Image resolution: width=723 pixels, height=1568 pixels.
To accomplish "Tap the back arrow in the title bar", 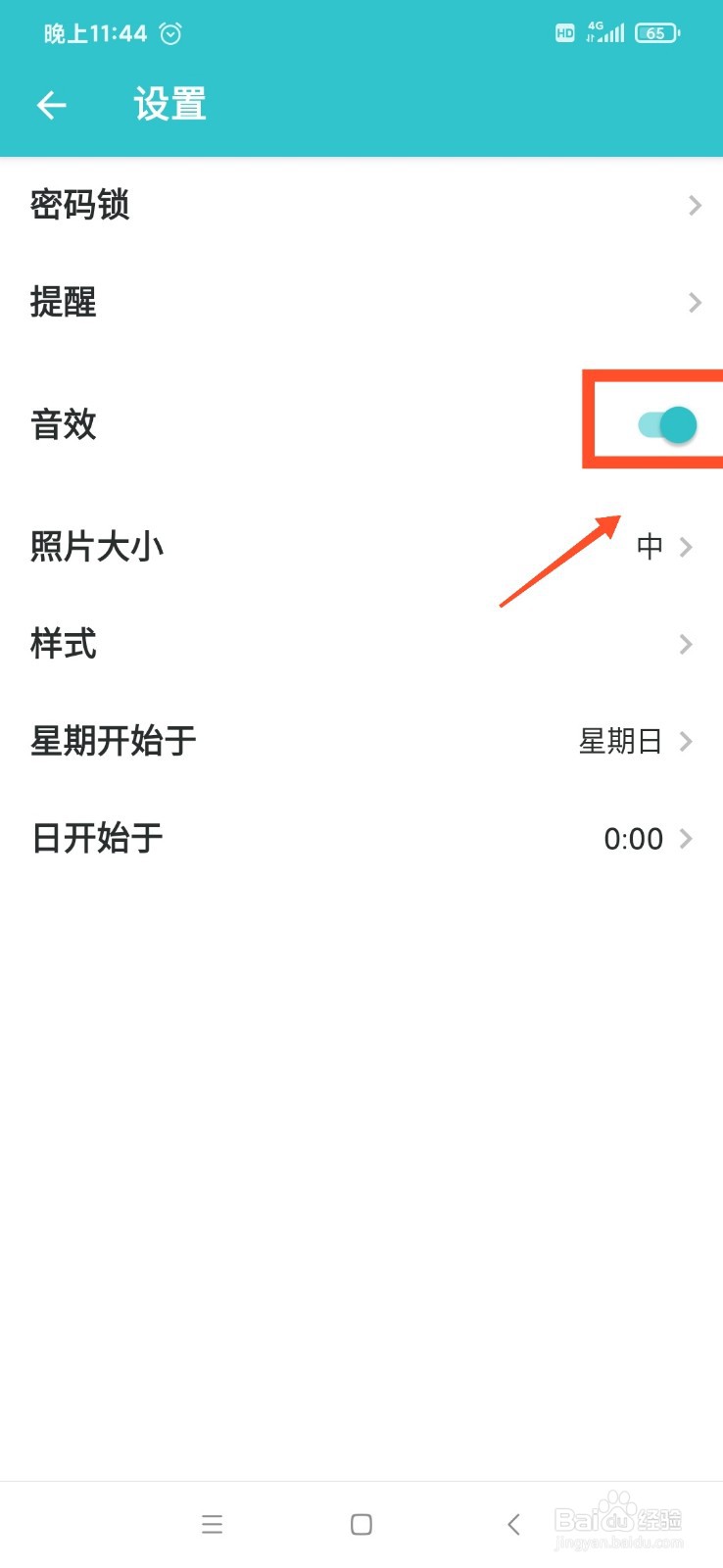I will 50,105.
